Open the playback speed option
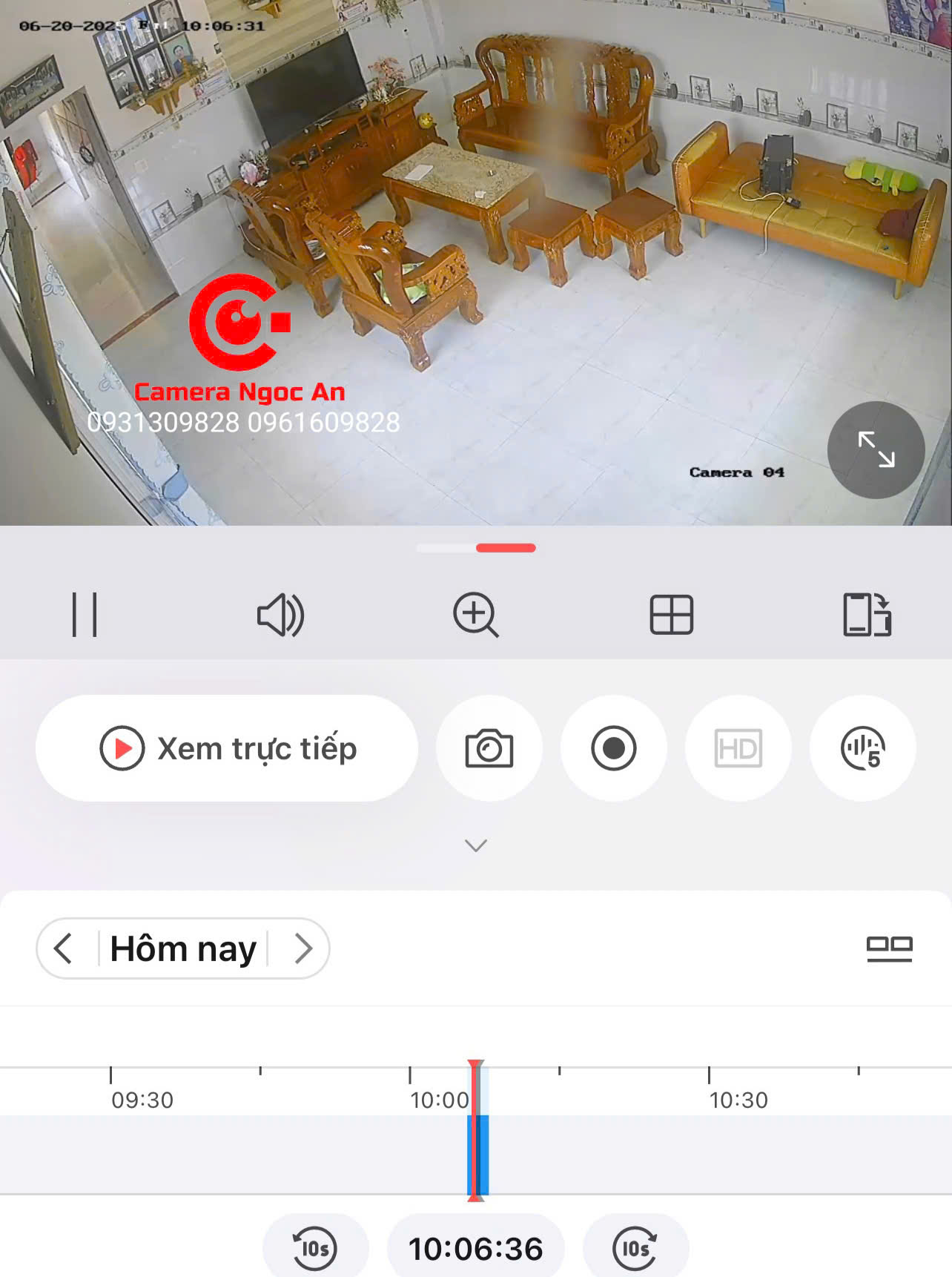Image resolution: width=952 pixels, height=1277 pixels. 862,748
